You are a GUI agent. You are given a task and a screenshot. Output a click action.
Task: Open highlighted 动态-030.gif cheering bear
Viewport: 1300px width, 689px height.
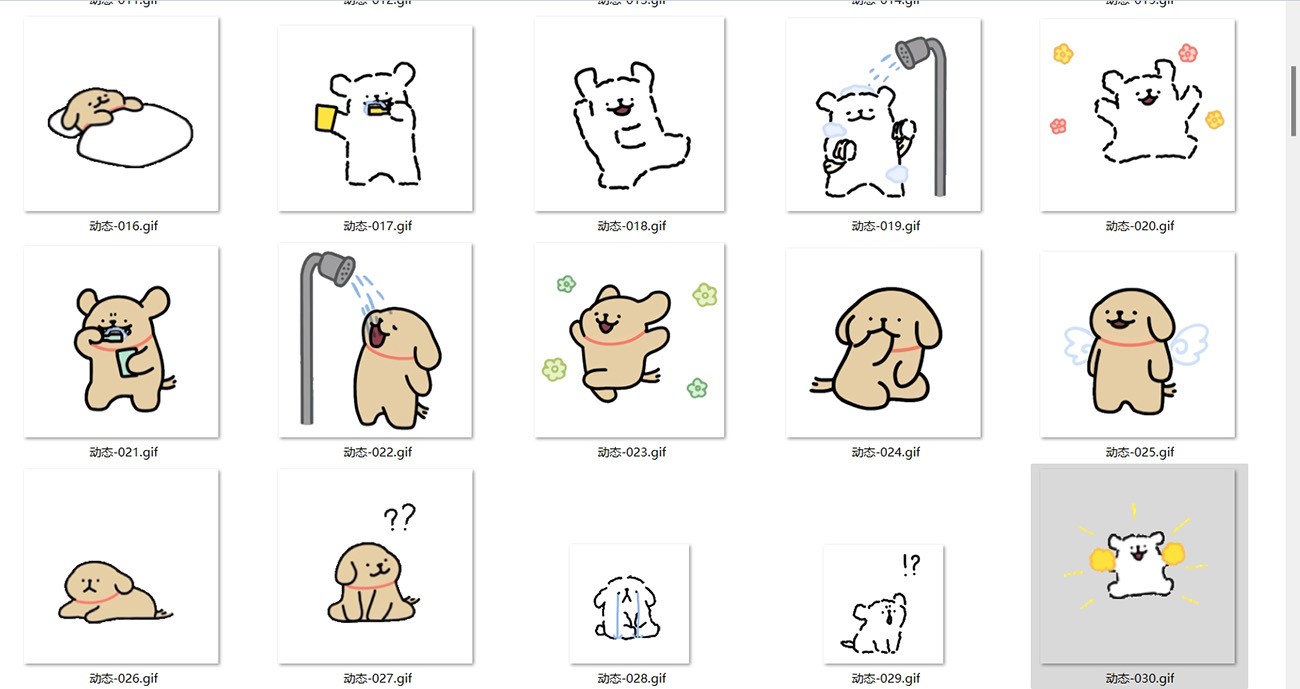click(1137, 567)
